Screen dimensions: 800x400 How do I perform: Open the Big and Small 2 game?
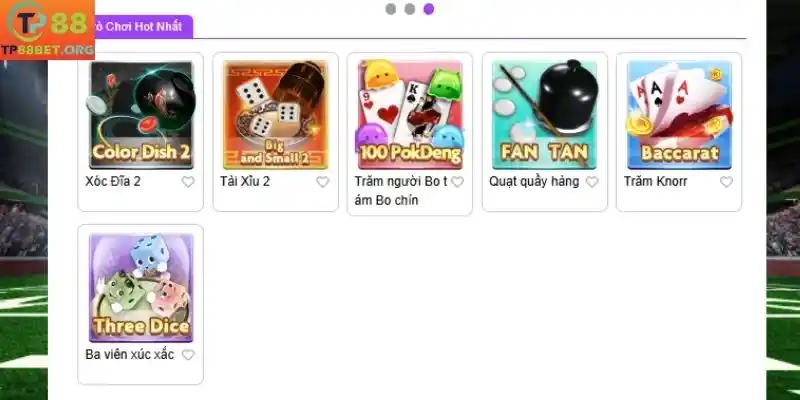point(275,114)
